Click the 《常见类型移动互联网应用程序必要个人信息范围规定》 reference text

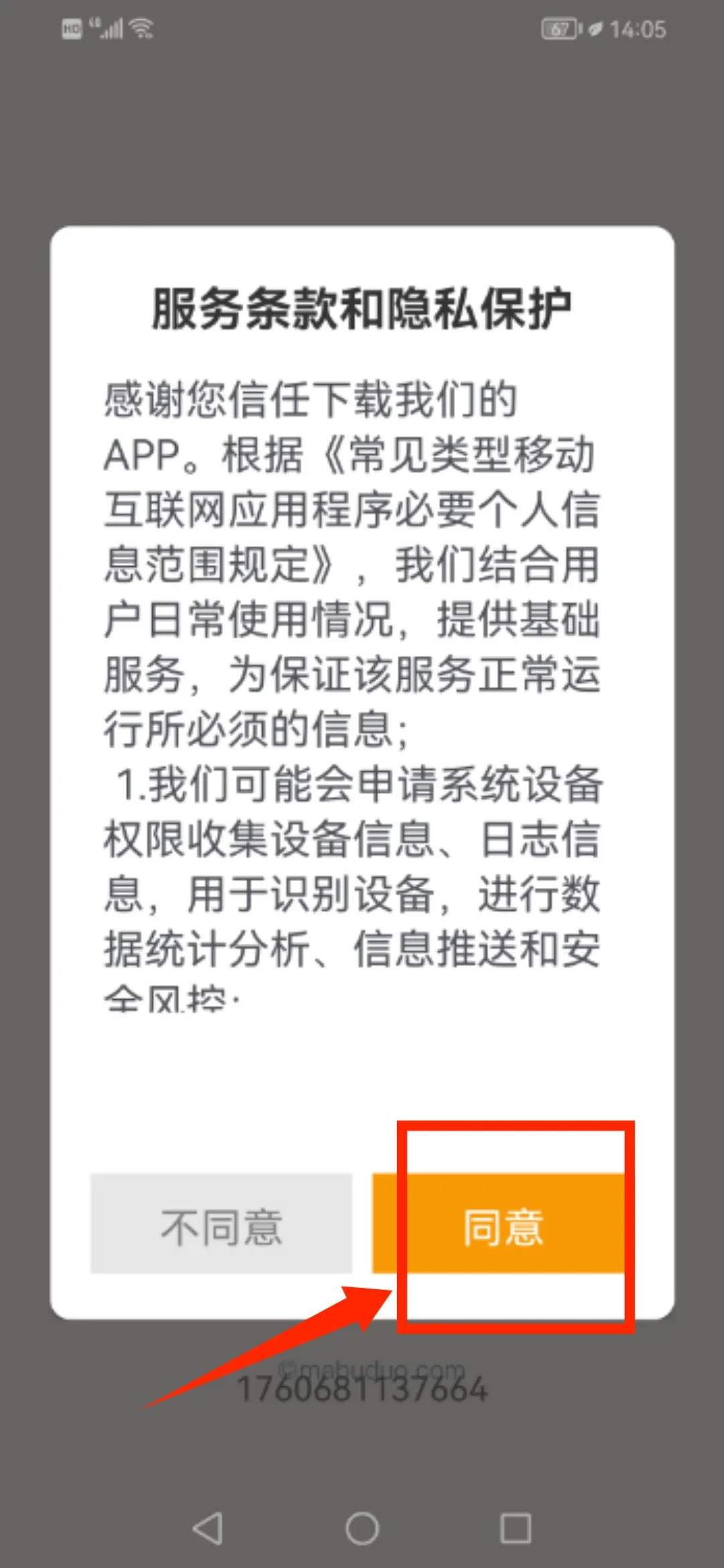(362, 511)
